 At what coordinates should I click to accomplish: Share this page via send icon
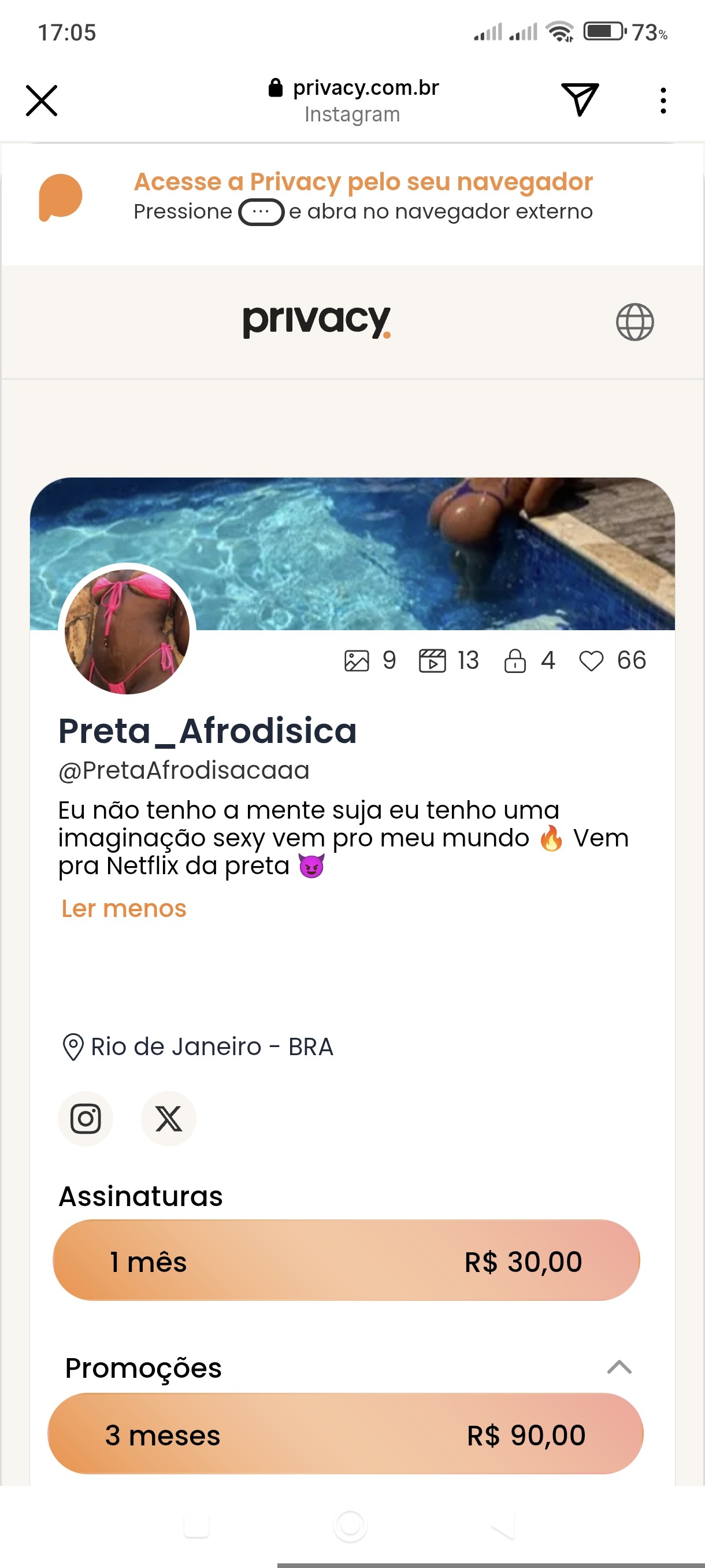coord(579,99)
